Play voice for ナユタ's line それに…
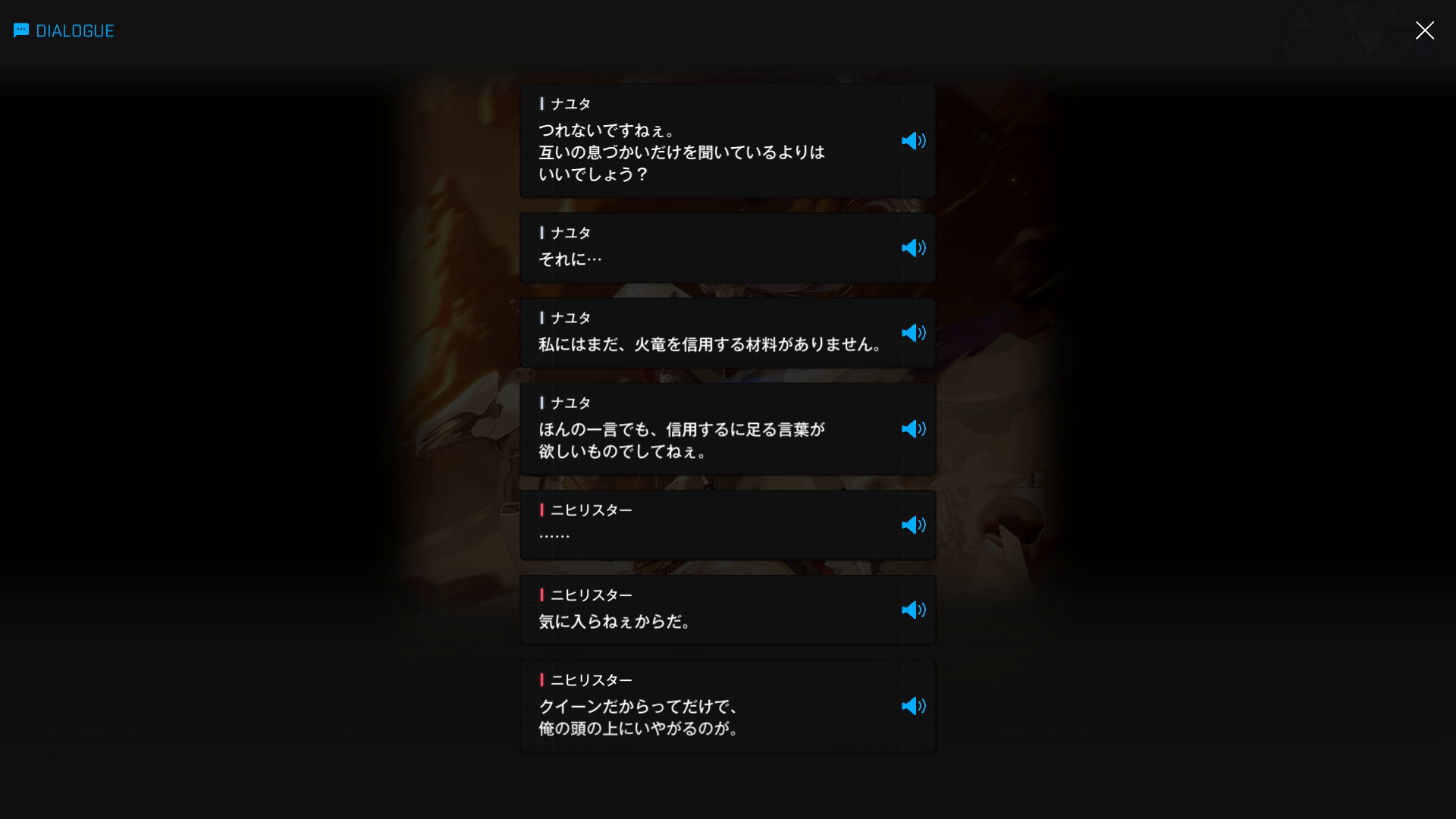The image size is (1456, 819). pyautogui.click(x=913, y=248)
